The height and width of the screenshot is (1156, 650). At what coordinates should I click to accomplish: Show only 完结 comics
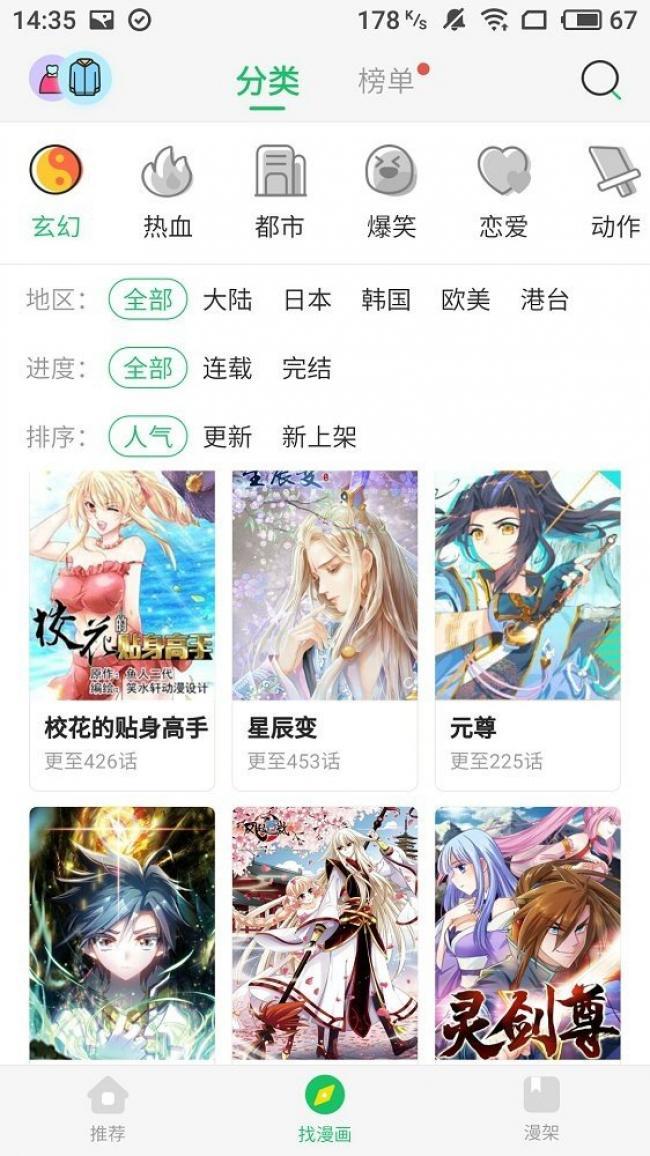pyautogui.click(x=307, y=368)
